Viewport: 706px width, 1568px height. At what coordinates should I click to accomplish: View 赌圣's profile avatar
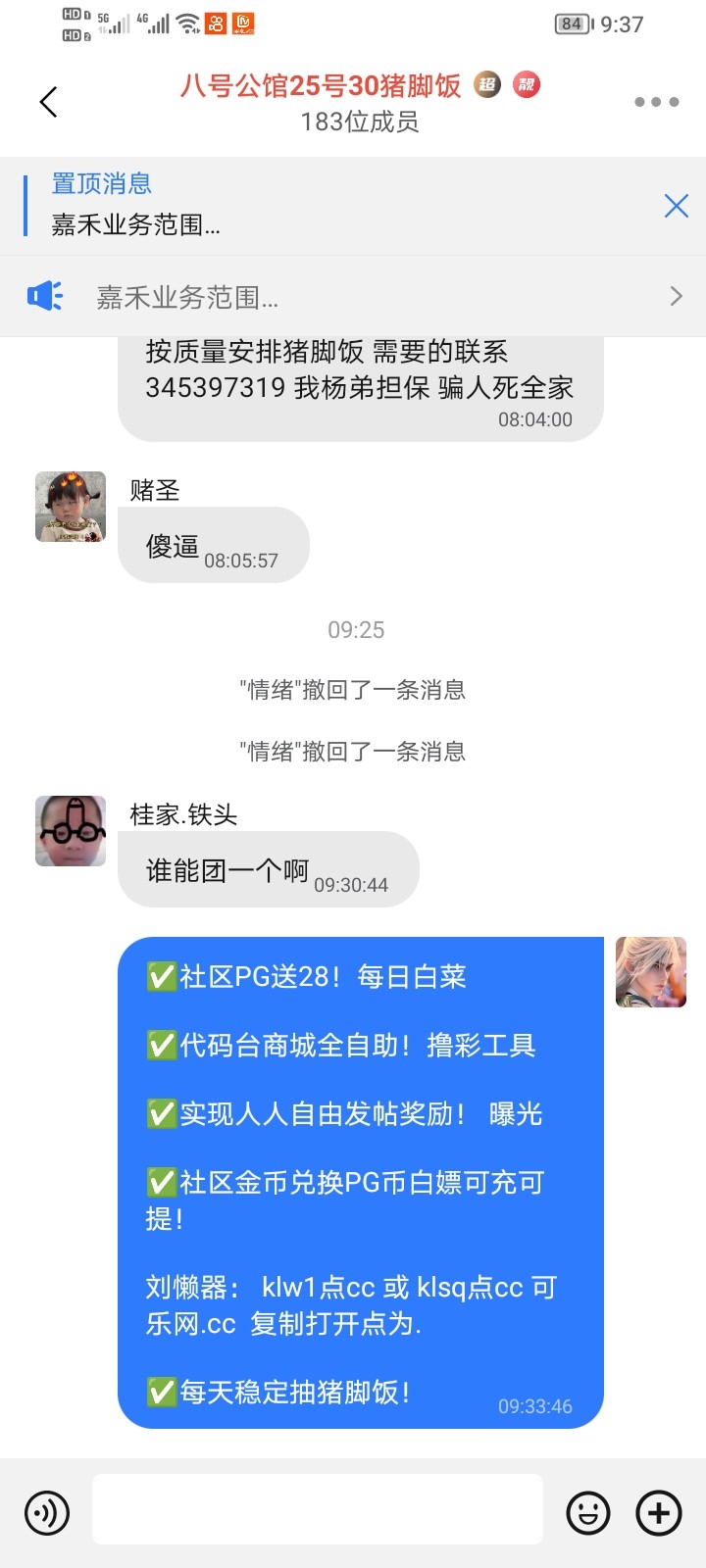71,507
